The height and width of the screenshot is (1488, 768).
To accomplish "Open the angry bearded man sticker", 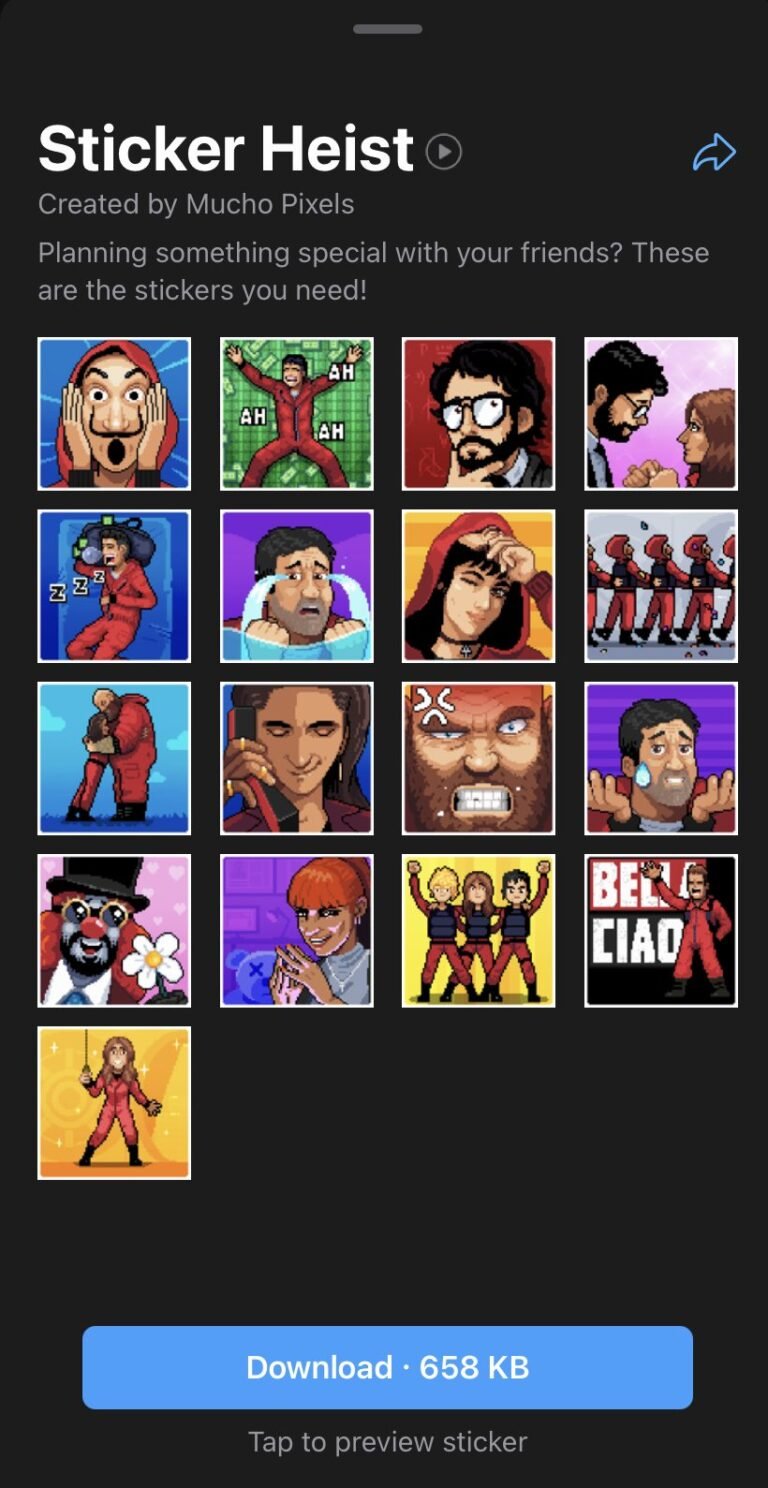I will coord(479,758).
